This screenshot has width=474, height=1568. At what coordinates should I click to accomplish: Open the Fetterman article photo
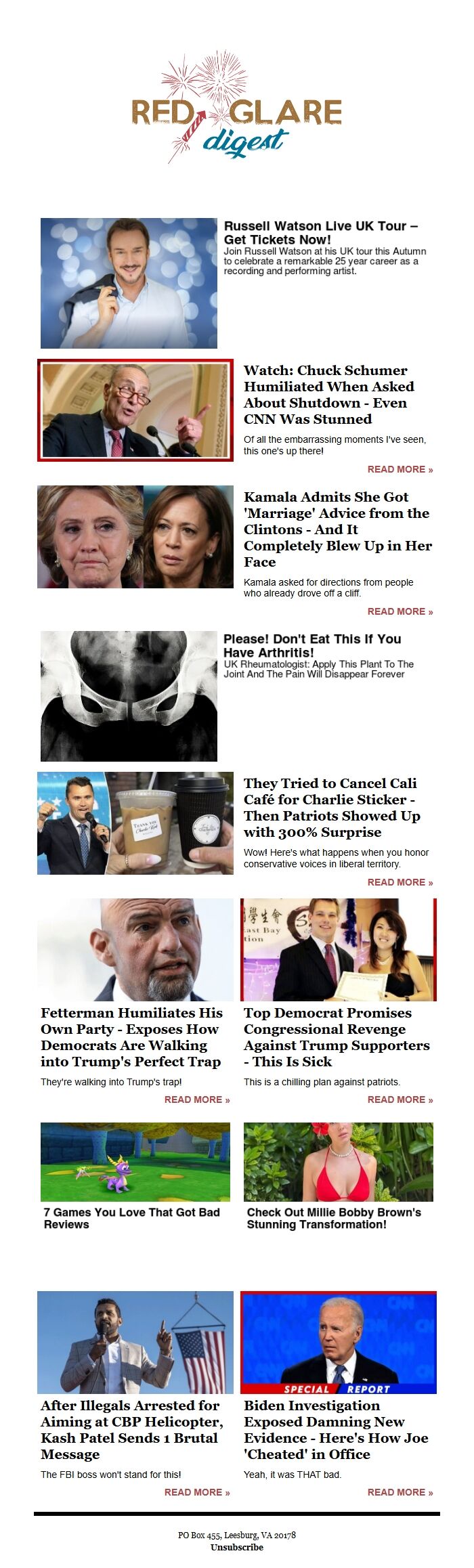pos(135,950)
